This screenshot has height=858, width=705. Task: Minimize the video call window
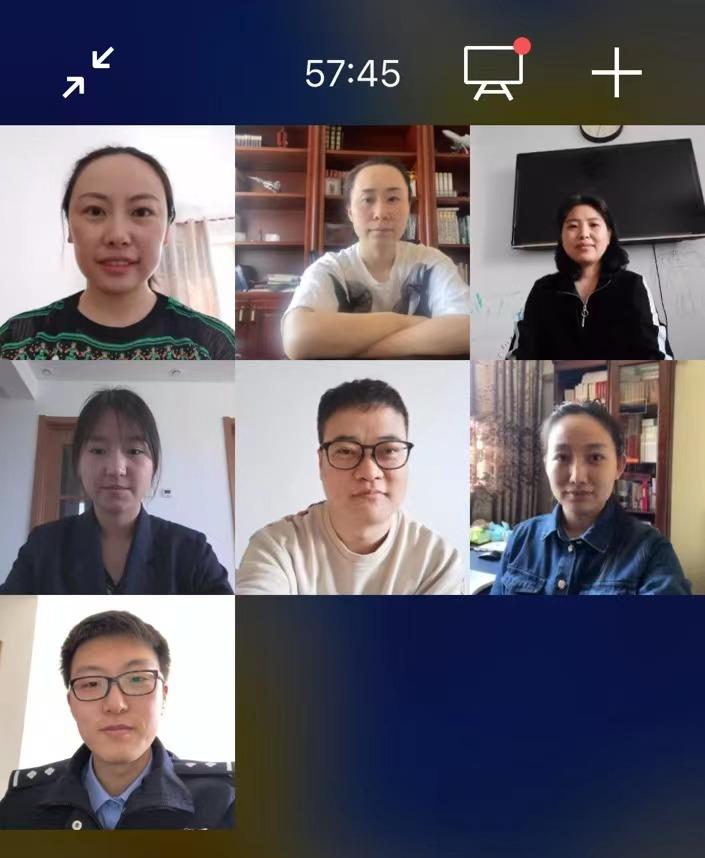(88, 73)
